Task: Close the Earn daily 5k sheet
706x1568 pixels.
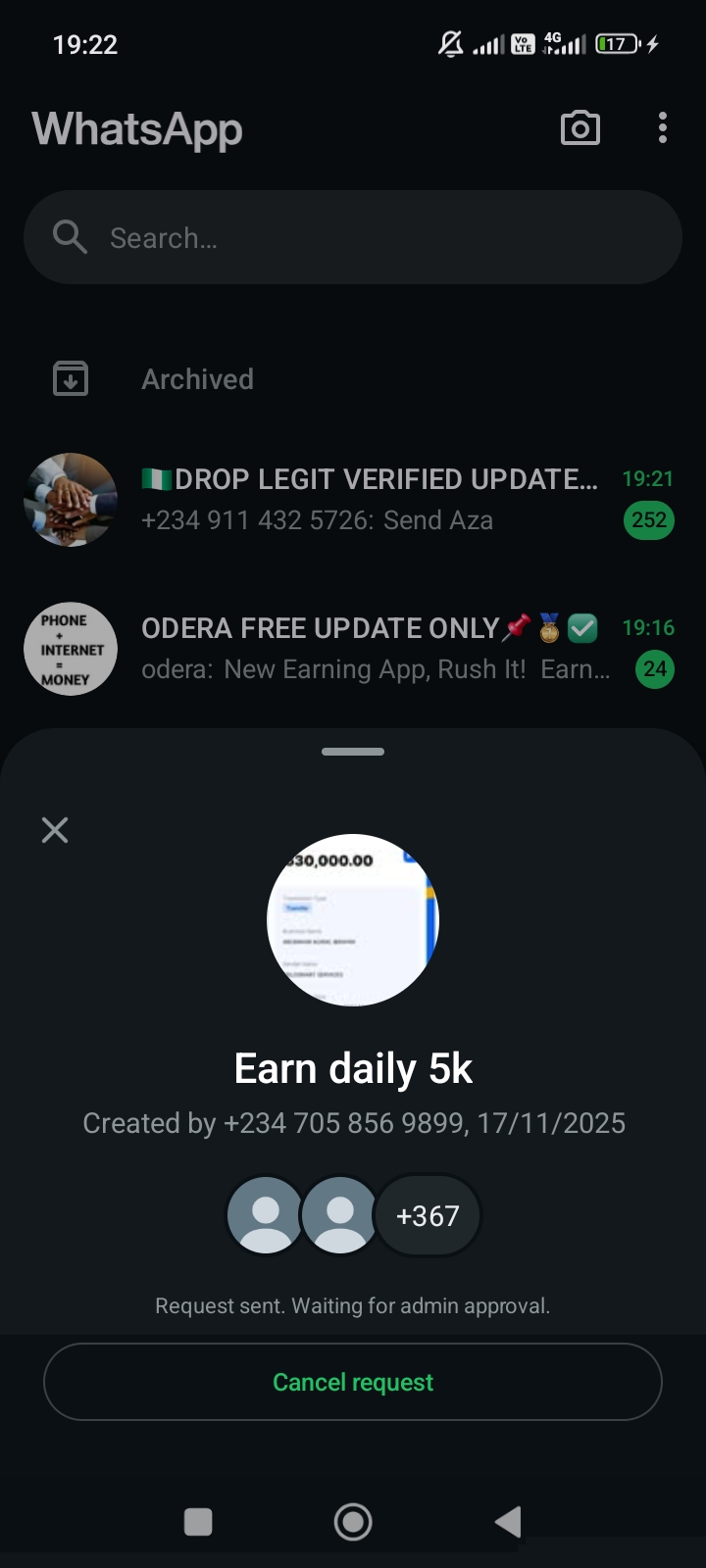Action: [55, 830]
